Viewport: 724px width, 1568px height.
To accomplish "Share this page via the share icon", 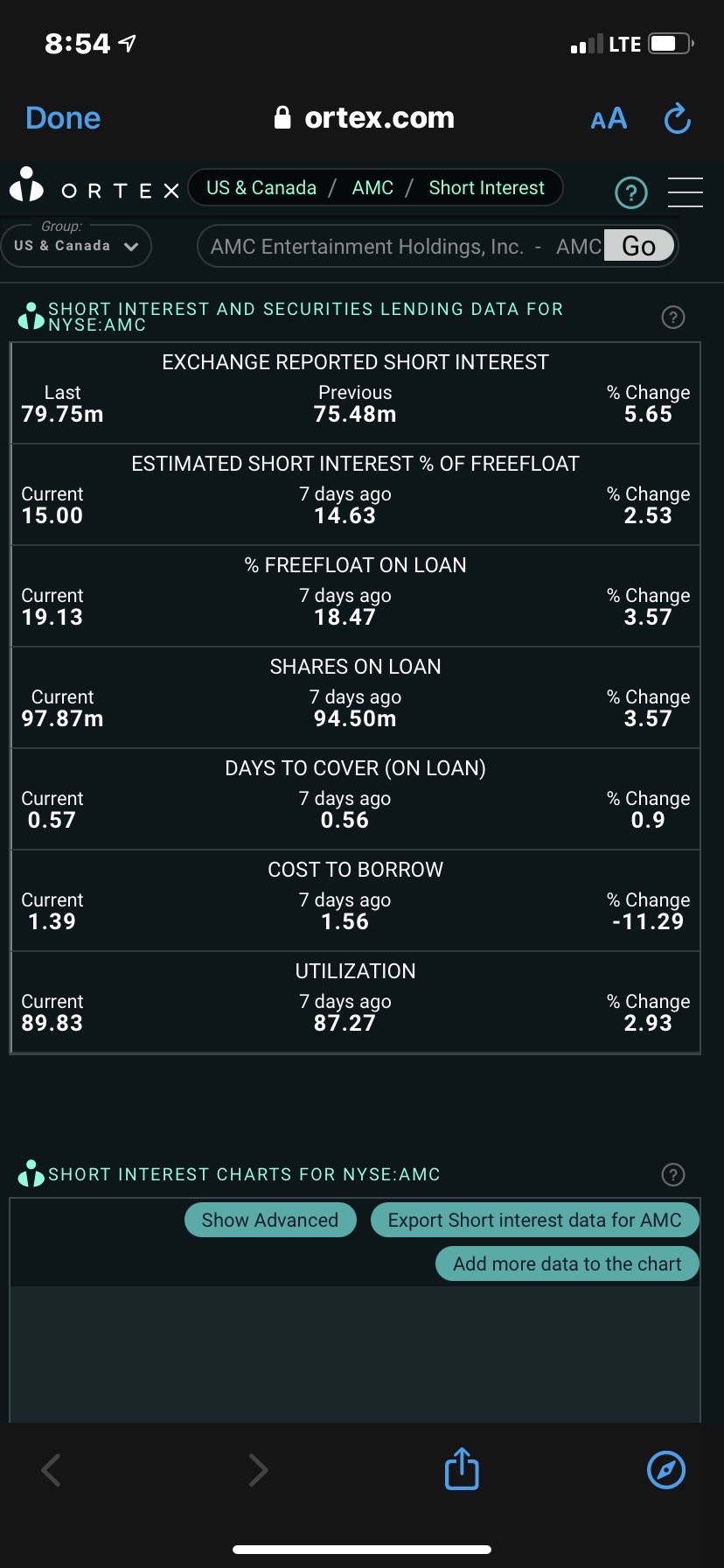I will coord(462,1468).
